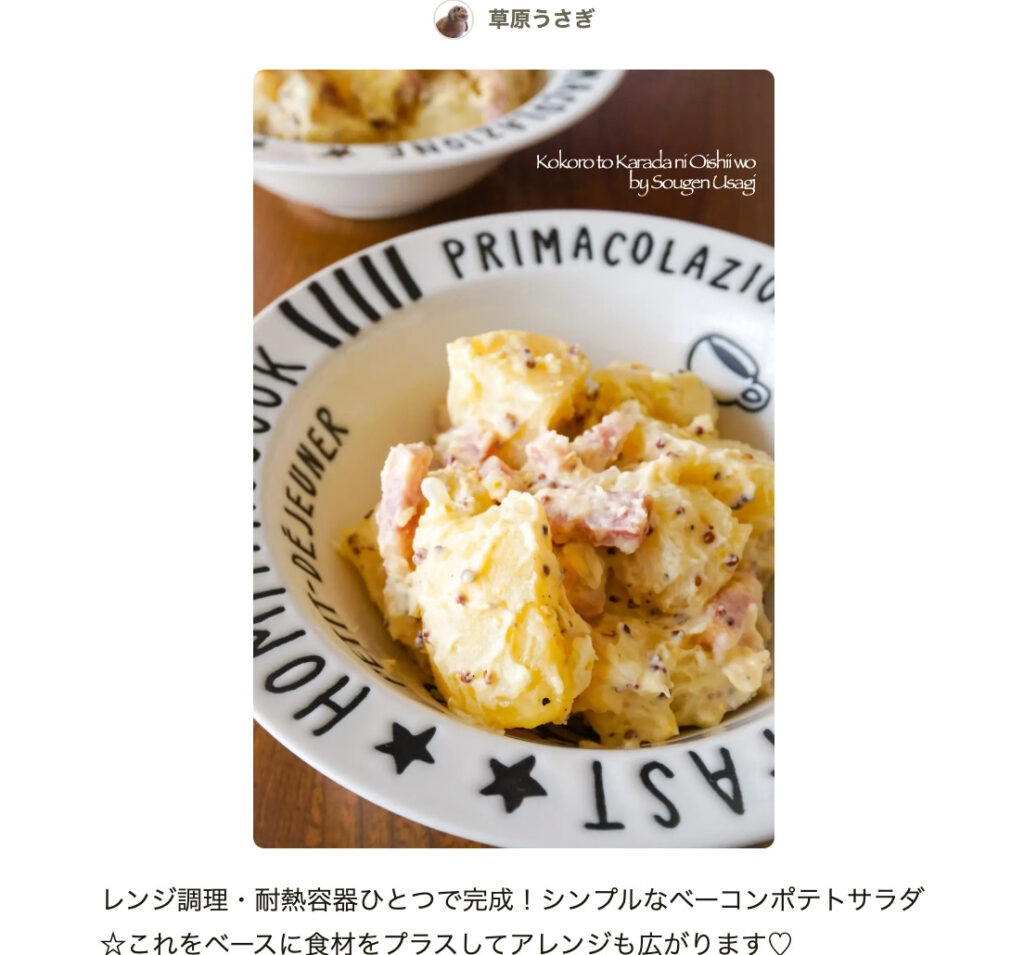Open the bacon potato salad photo
Viewport: 1024px width, 955px height.
coord(513,458)
